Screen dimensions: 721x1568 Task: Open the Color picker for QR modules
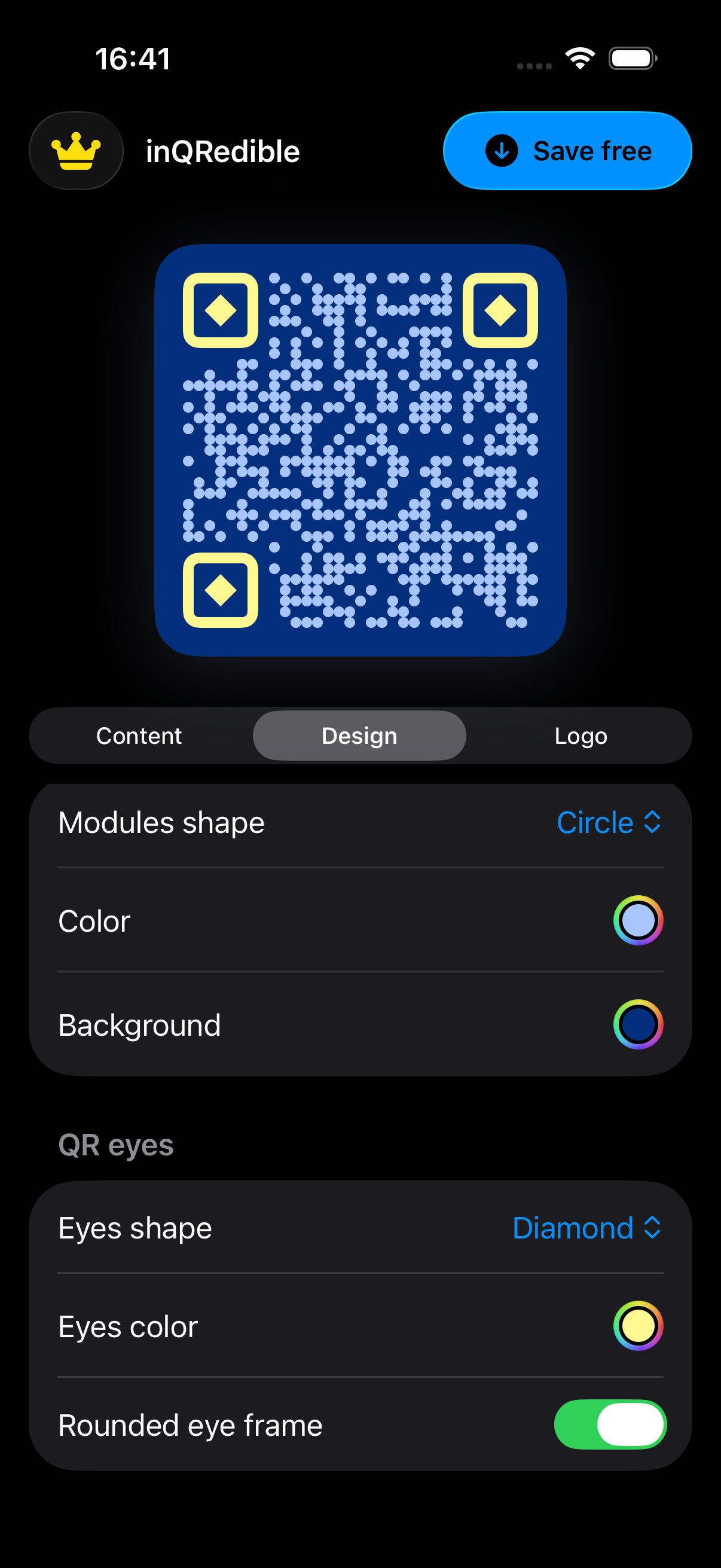click(637, 920)
